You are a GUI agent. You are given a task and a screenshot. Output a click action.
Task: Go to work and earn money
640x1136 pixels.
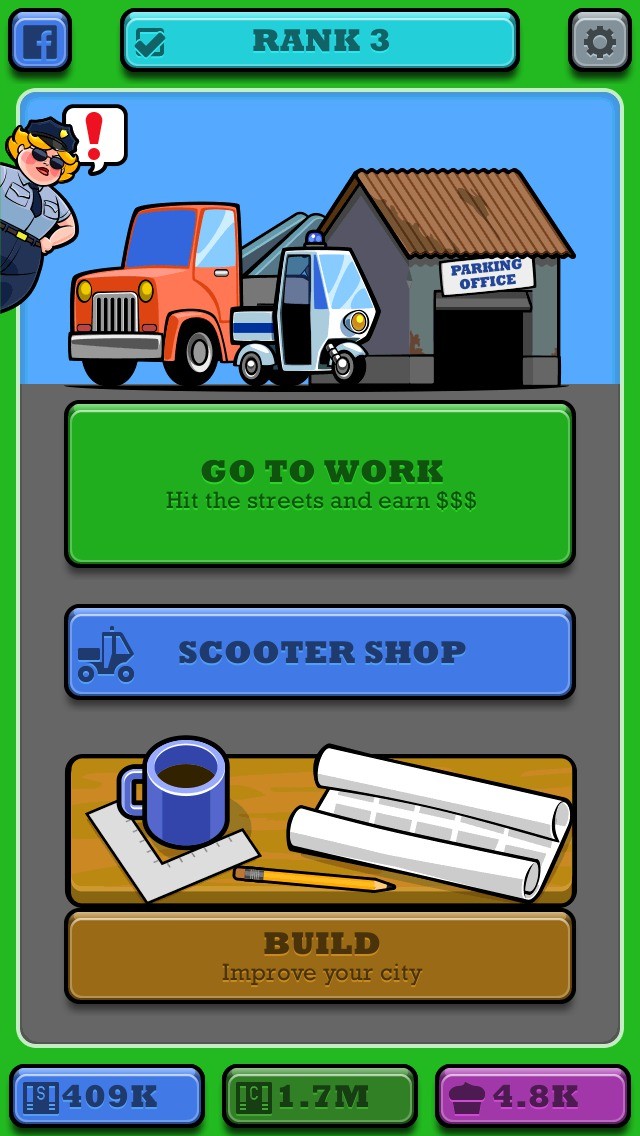tap(320, 484)
